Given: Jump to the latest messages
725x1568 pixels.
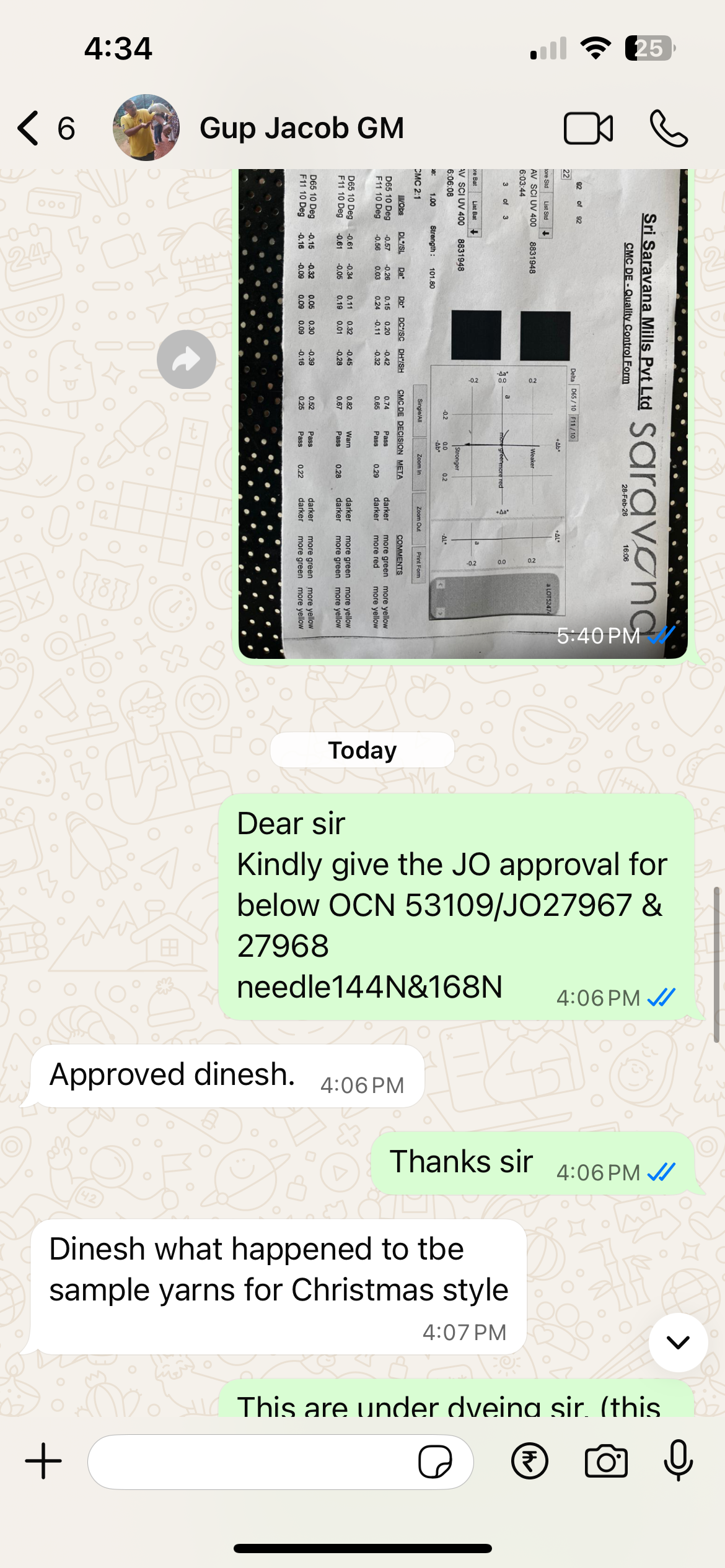Looking at the screenshot, I should (x=678, y=1342).
